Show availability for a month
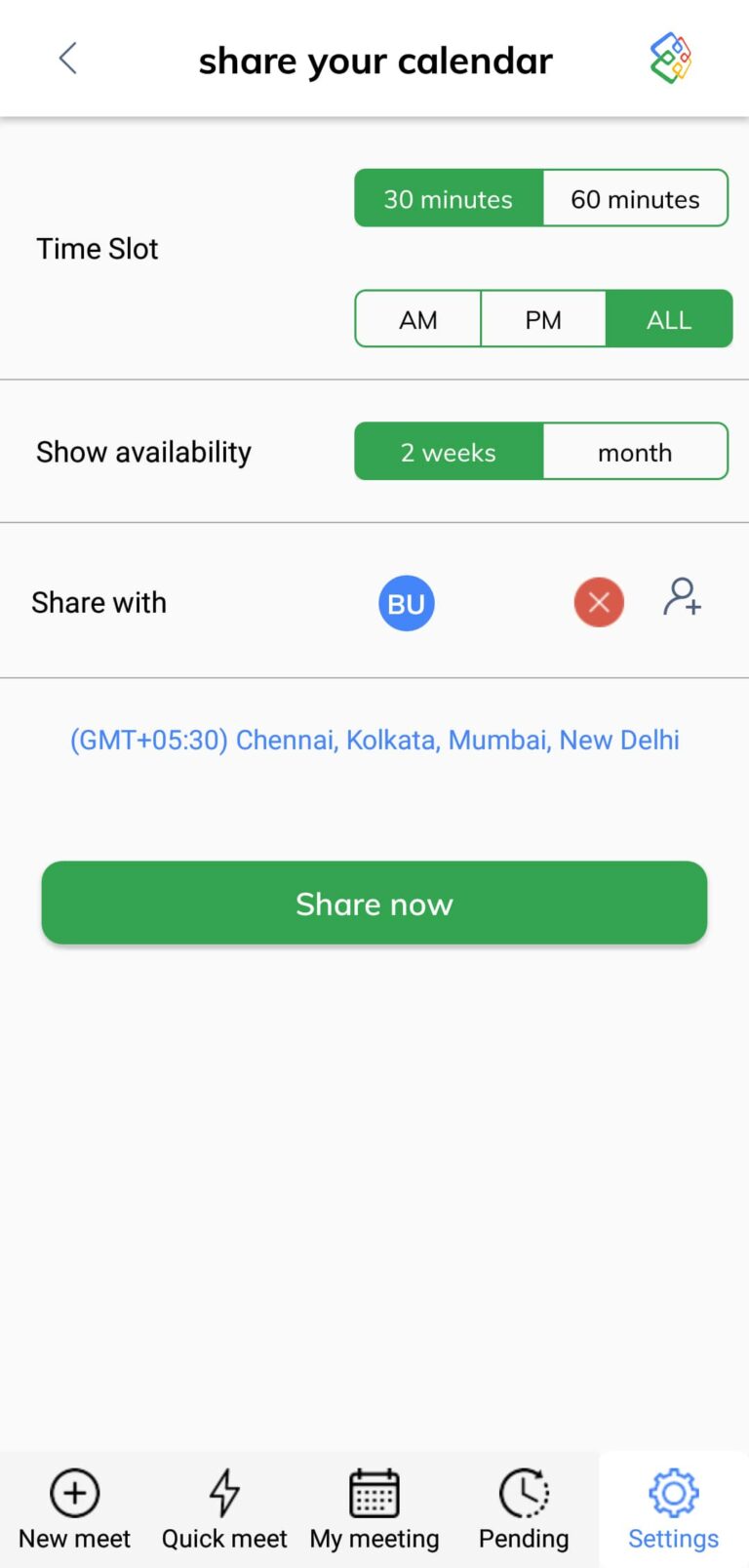Viewport: 749px width, 1568px height. (635, 453)
